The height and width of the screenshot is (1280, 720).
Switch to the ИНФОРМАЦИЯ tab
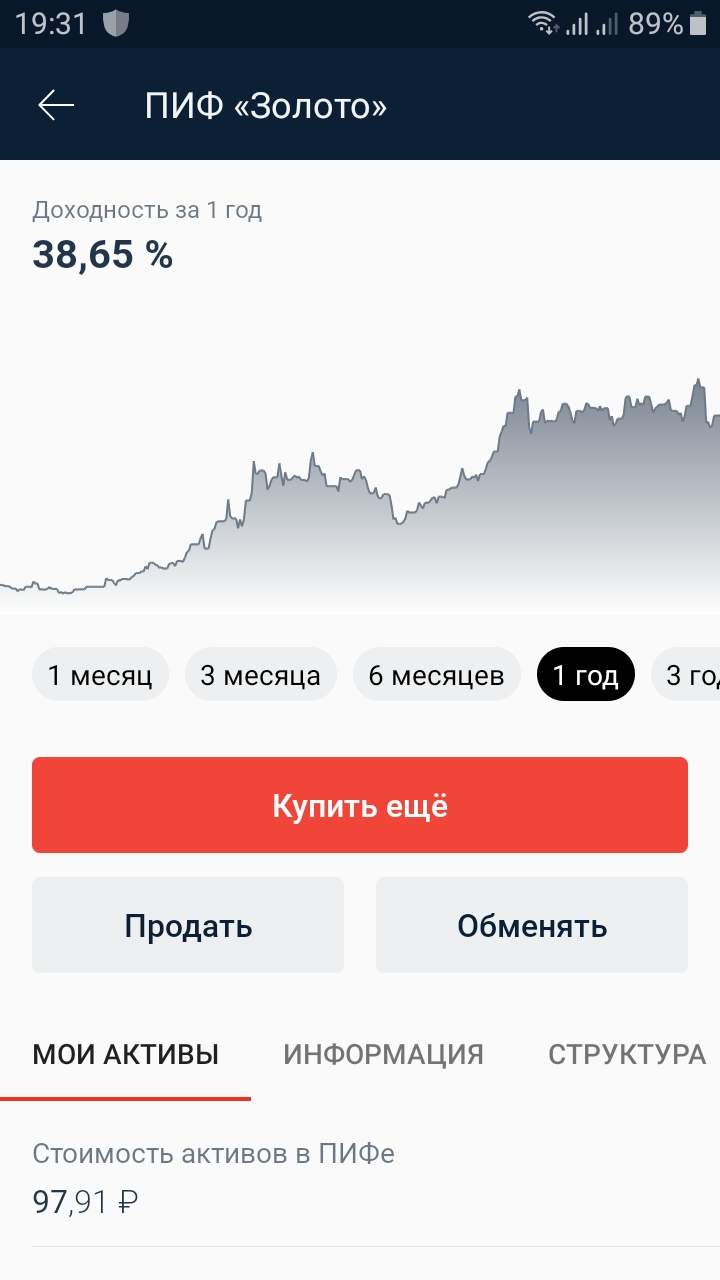[383, 1054]
